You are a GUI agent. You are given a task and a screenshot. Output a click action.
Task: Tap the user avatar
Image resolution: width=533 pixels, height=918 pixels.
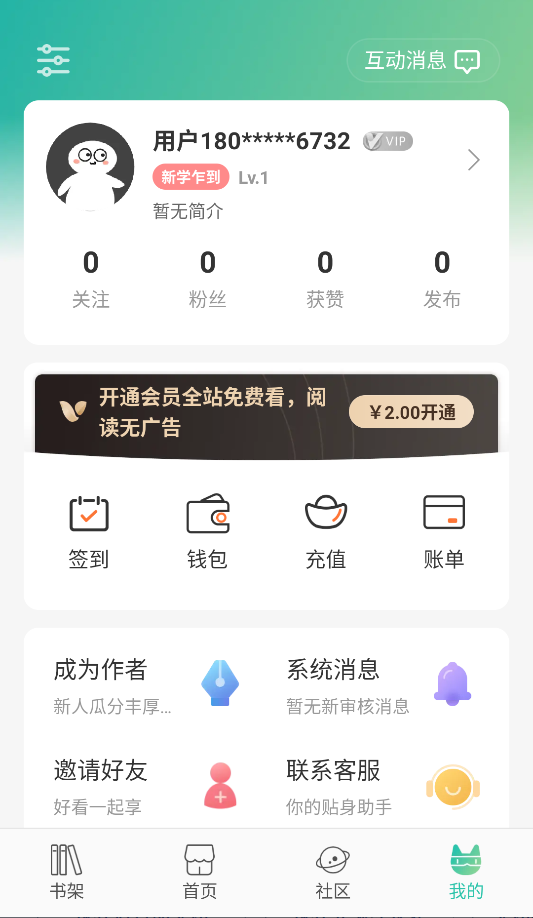[90, 167]
